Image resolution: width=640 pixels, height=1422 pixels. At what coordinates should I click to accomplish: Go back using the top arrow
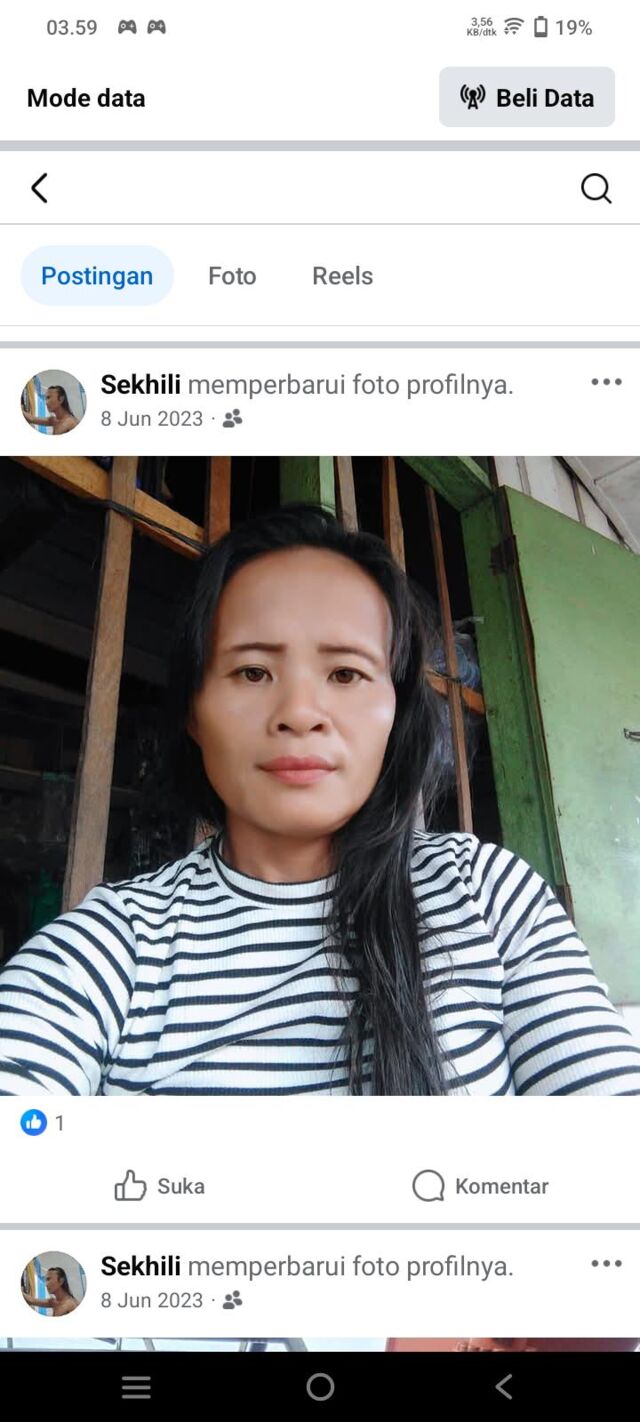(39, 188)
